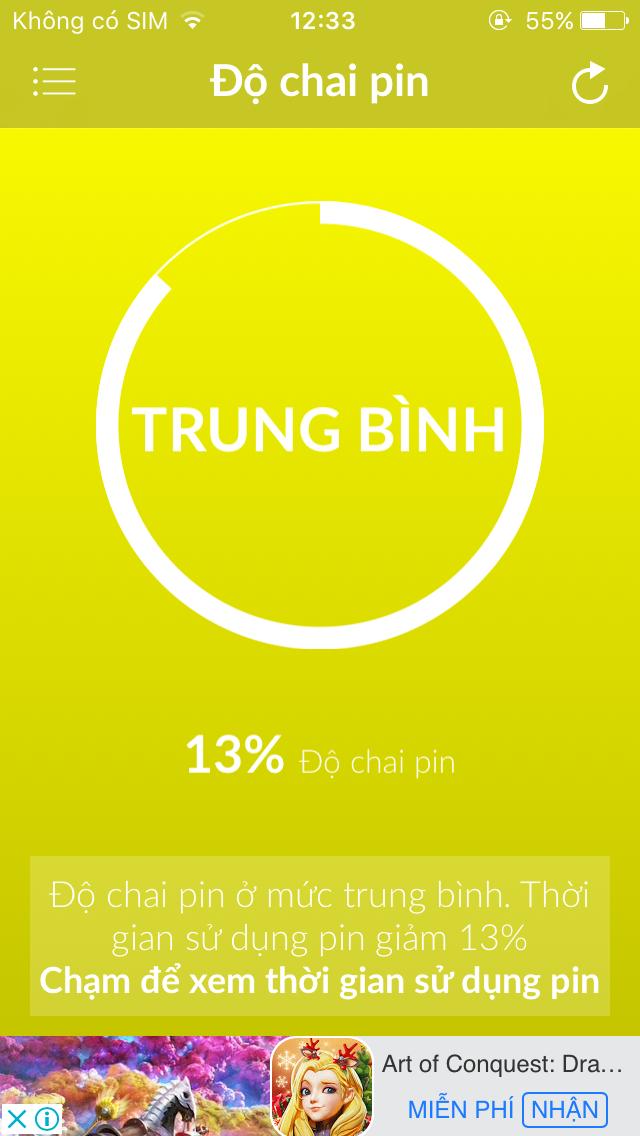
Task: Tap NHẬN on the Art of Conquest ad
Action: pyautogui.click(x=565, y=1108)
